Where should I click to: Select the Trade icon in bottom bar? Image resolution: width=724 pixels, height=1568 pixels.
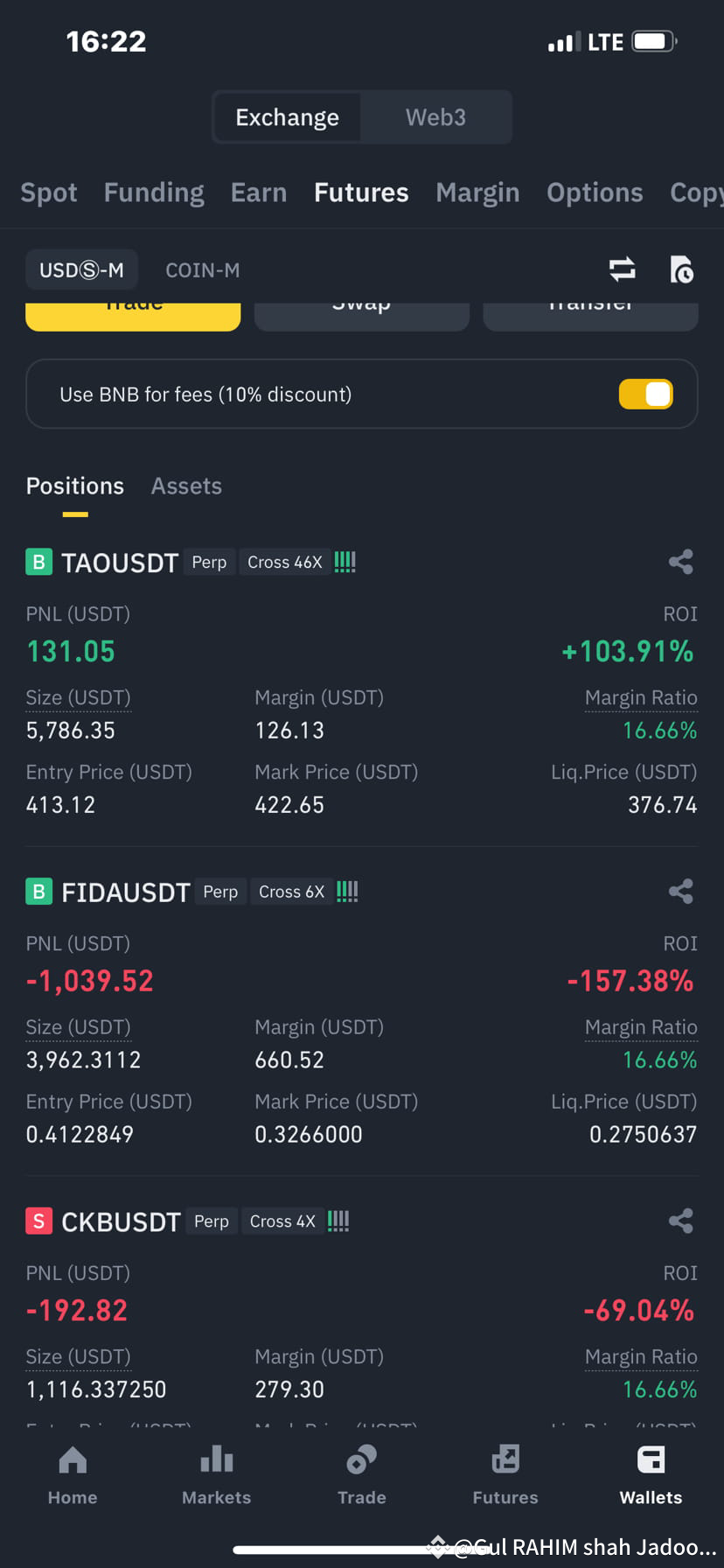point(361,1474)
